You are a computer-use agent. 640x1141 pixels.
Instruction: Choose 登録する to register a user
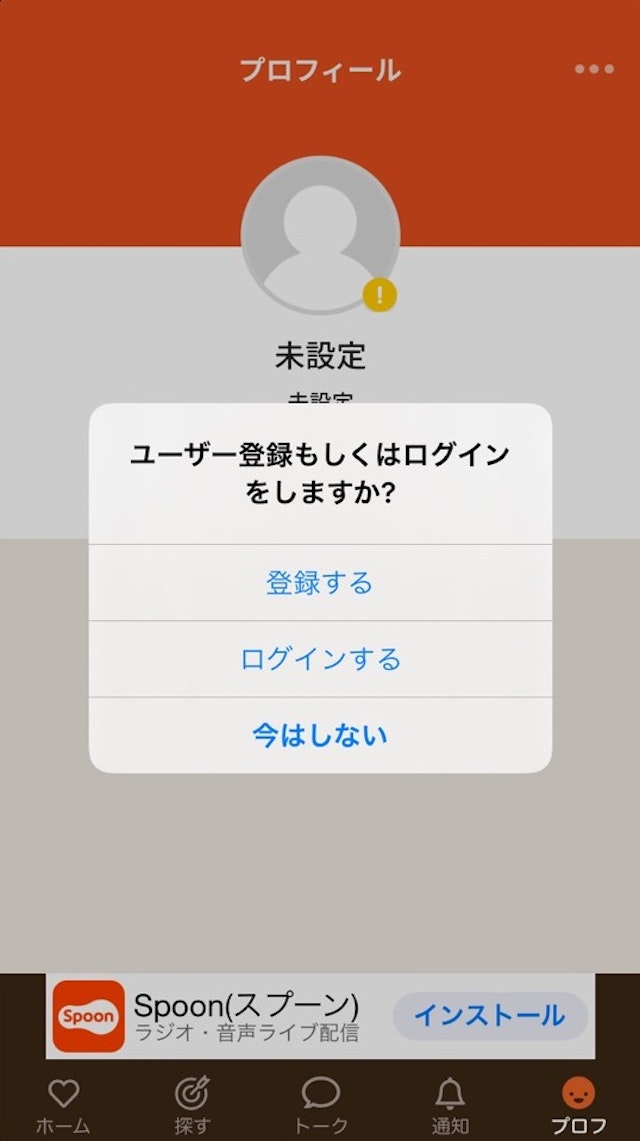coord(320,583)
